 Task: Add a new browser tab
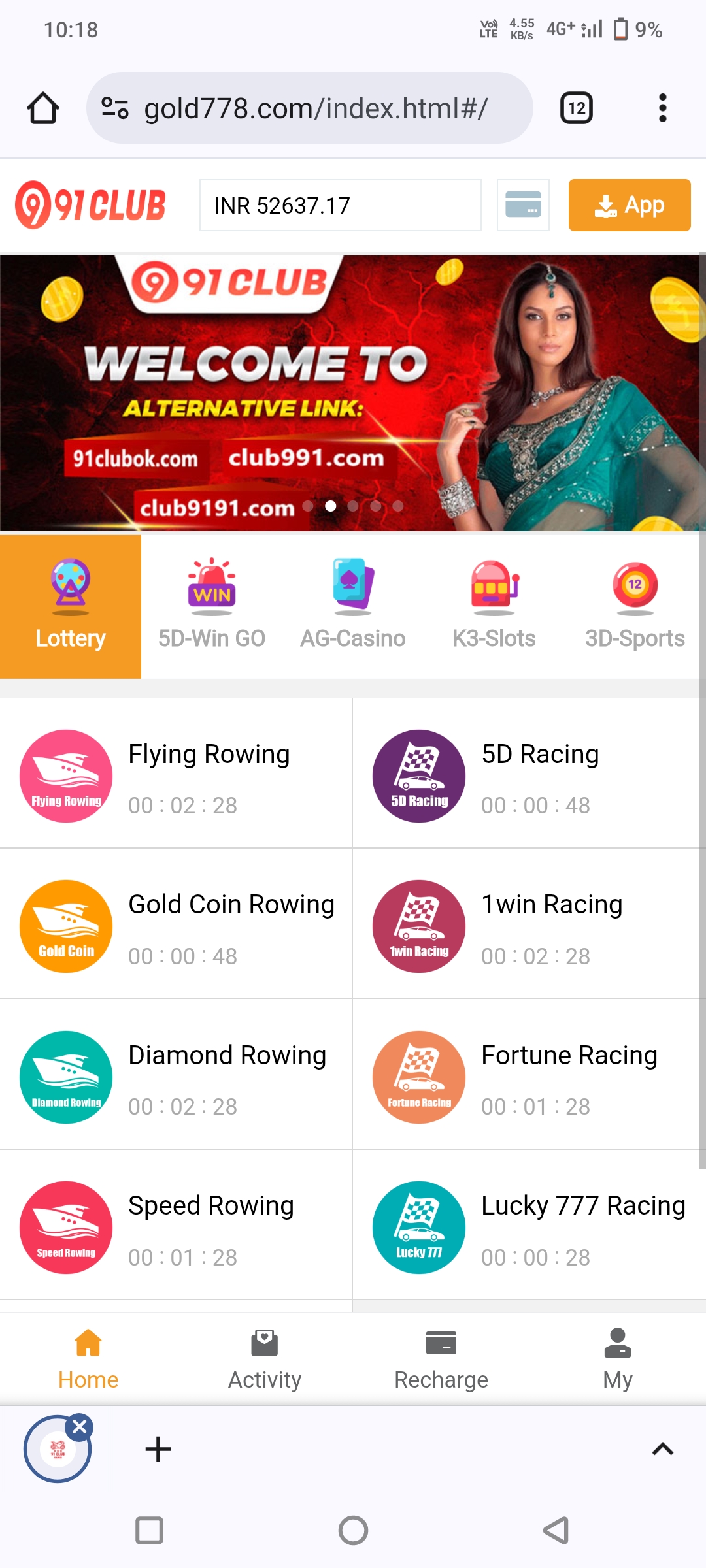[x=158, y=1449]
